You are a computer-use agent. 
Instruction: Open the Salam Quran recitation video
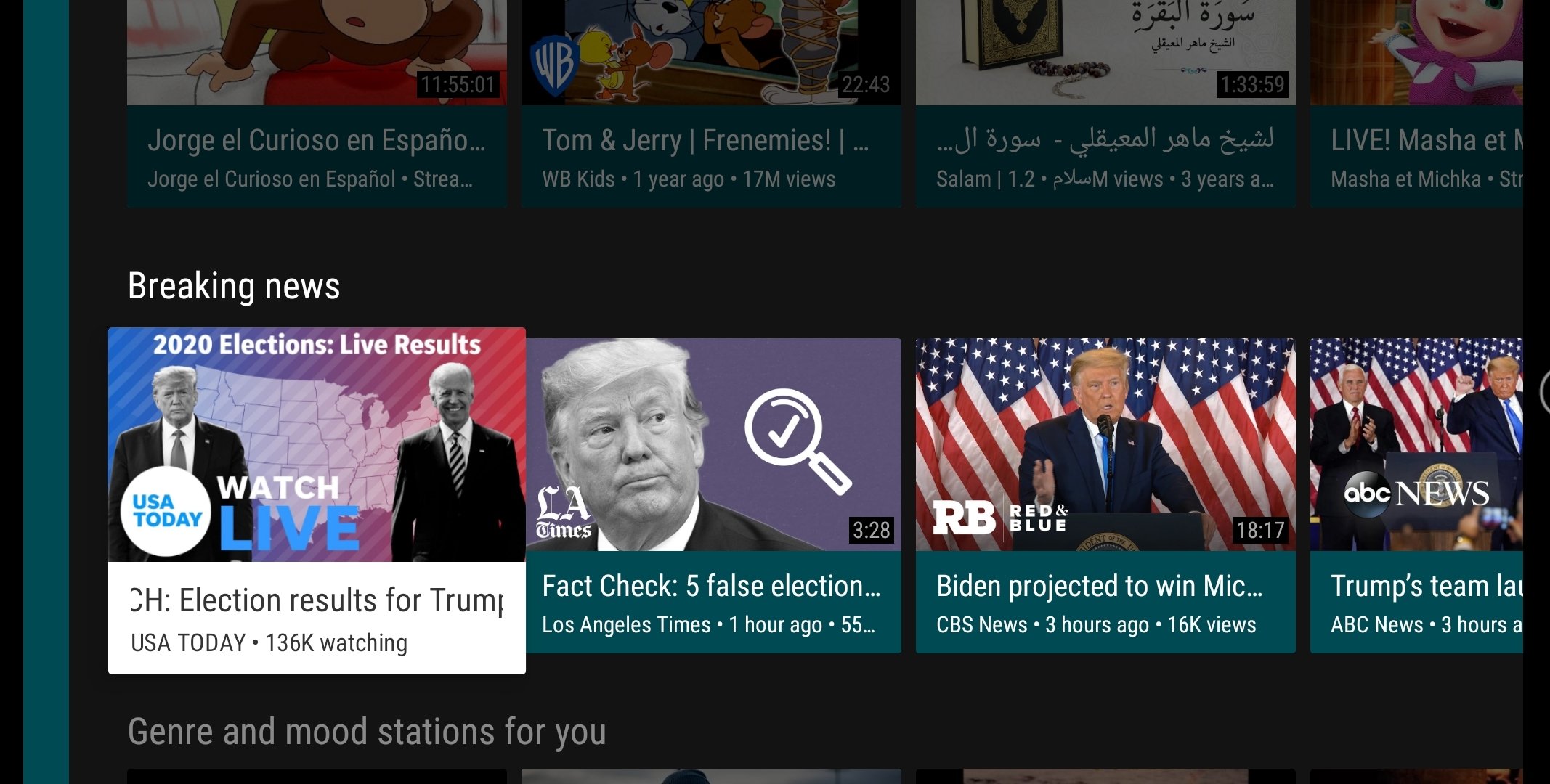(1105, 102)
